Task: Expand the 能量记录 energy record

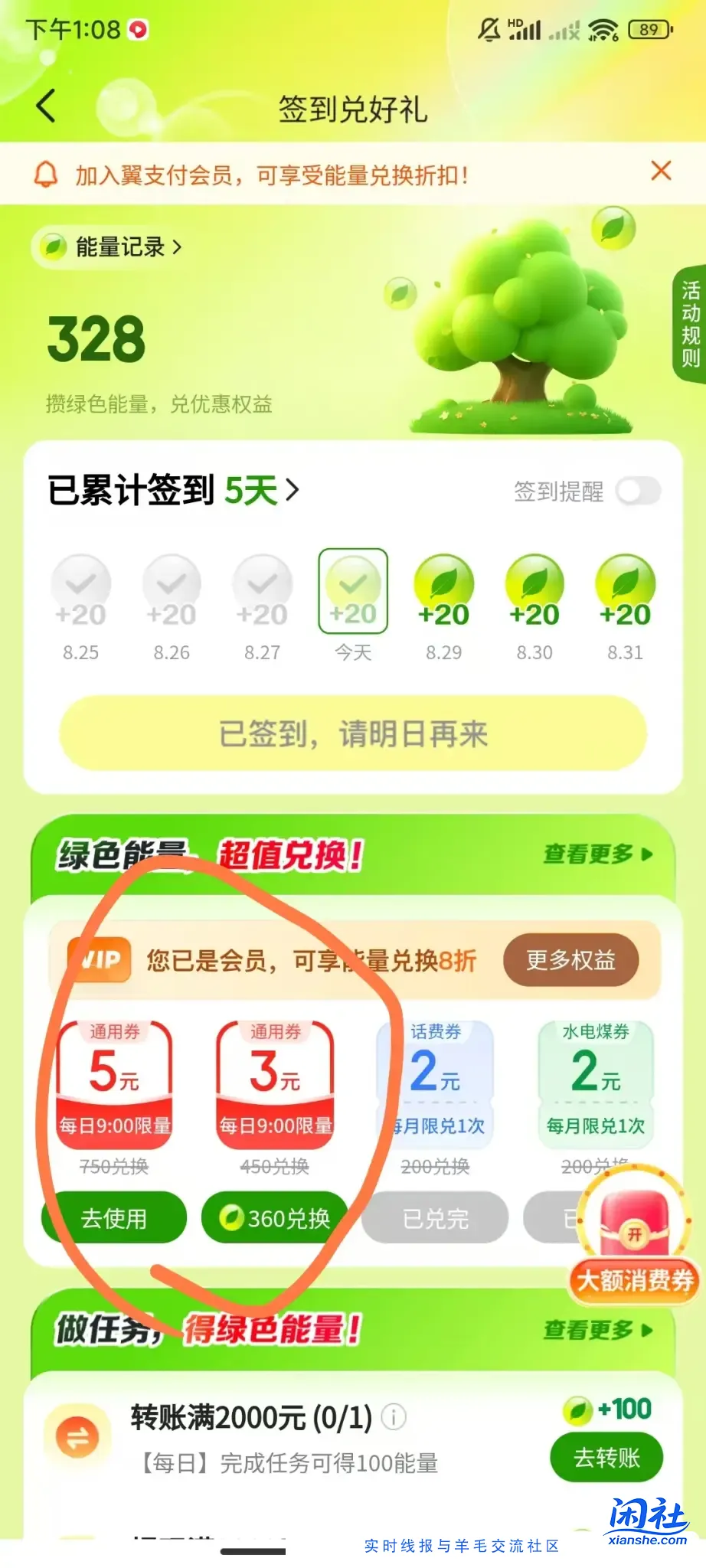Action: (x=111, y=247)
